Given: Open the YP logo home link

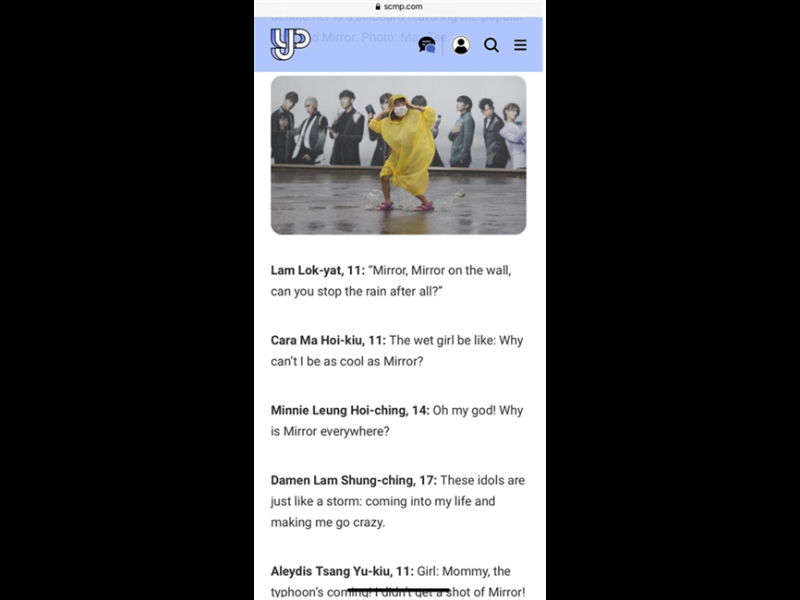Looking at the screenshot, I should click(x=289, y=44).
